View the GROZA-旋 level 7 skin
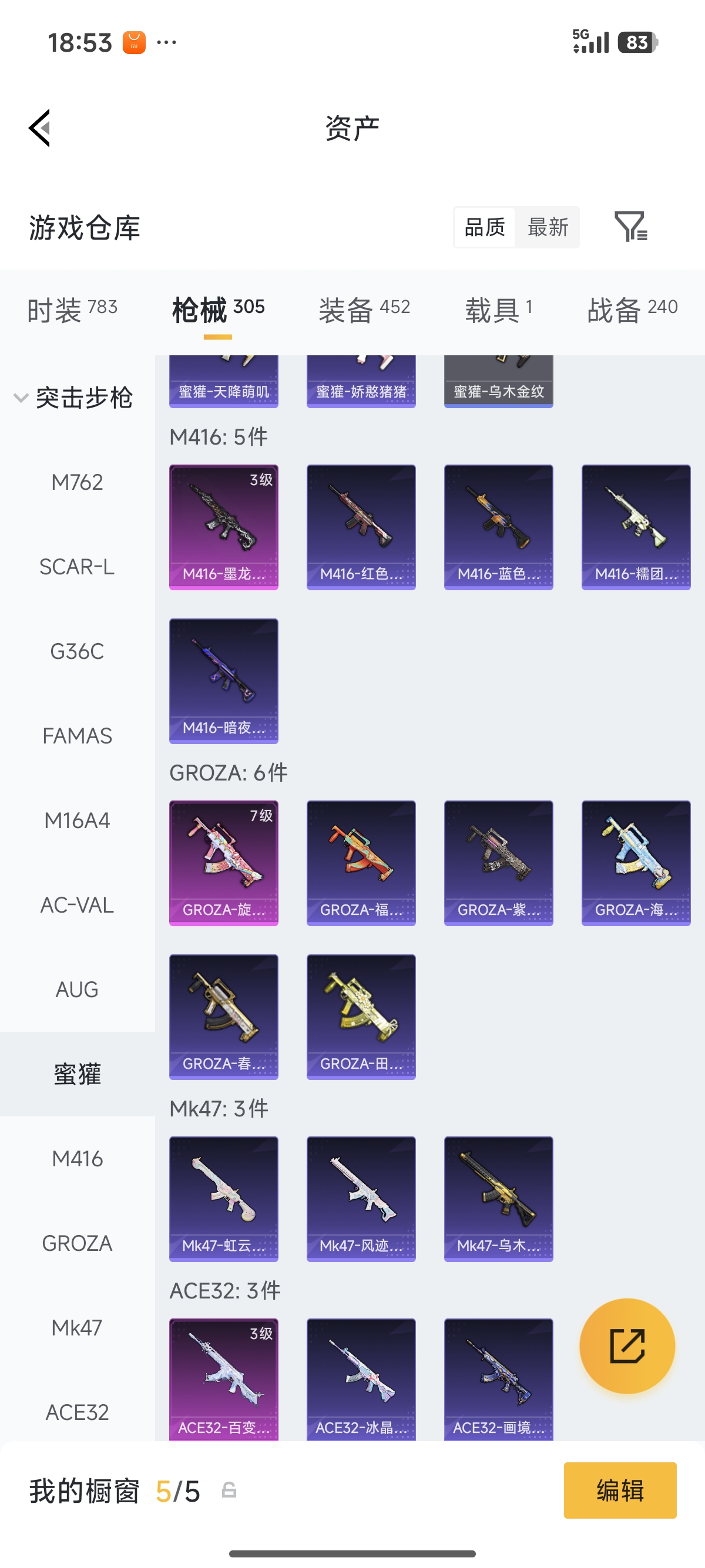 pos(223,863)
